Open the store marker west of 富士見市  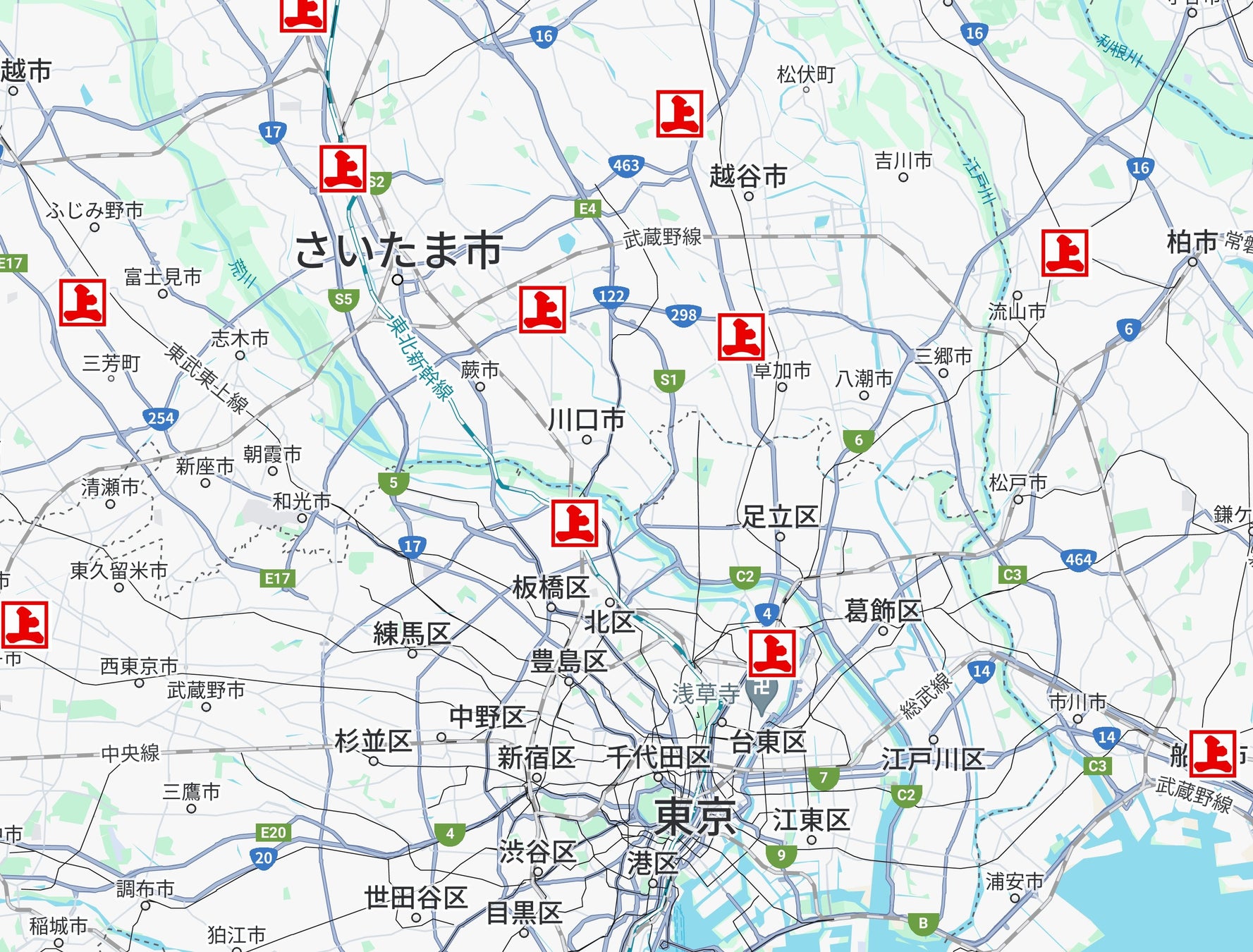(82, 303)
